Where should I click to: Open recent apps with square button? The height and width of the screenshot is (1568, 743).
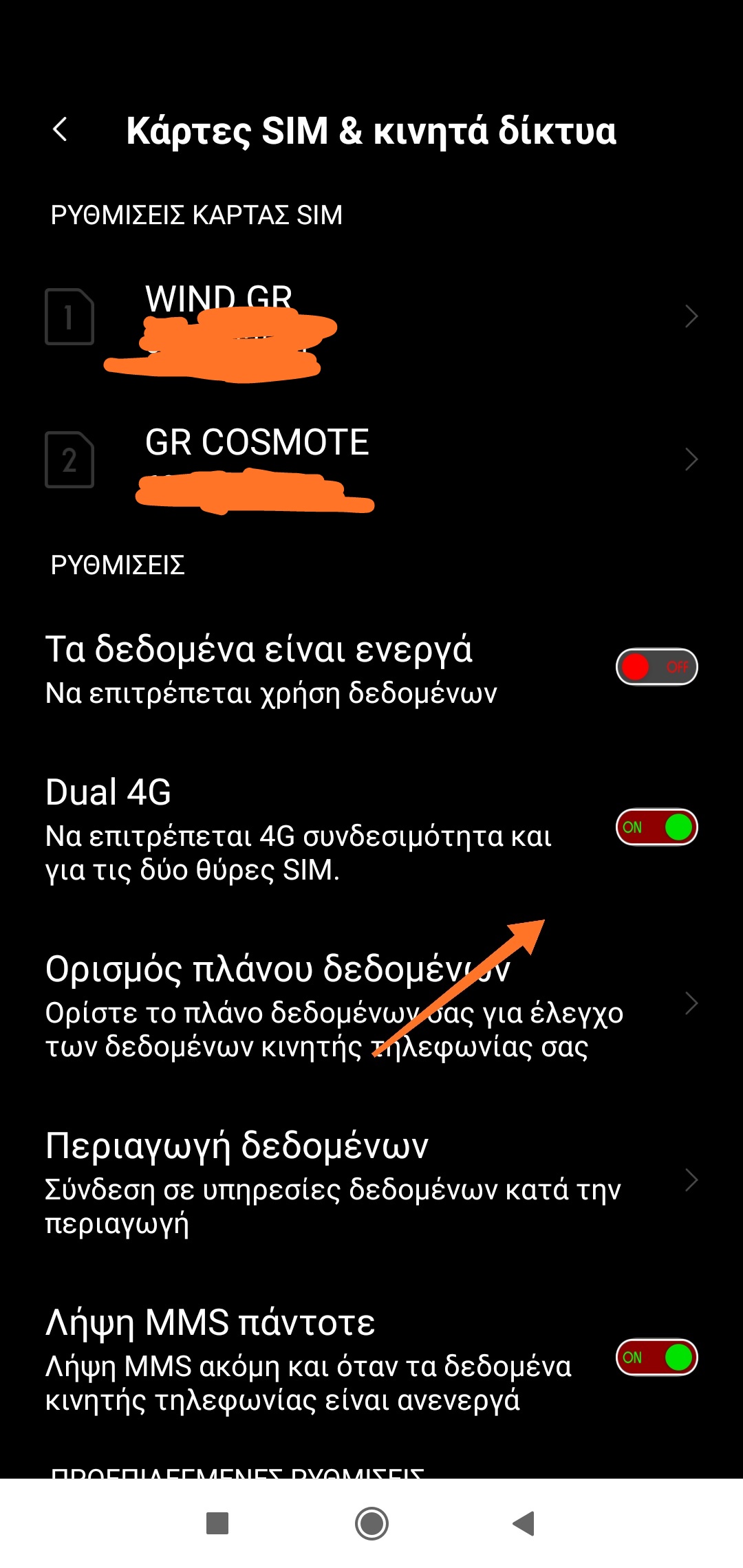click(217, 1523)
